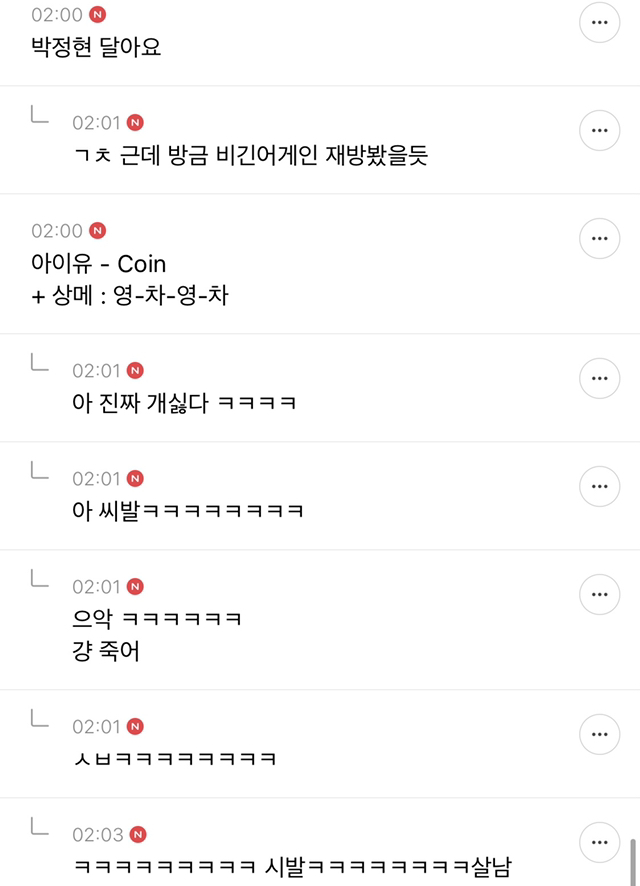
Task: Open more options for '아 진짜 개싫다' reply
Action: coord(599,378)
